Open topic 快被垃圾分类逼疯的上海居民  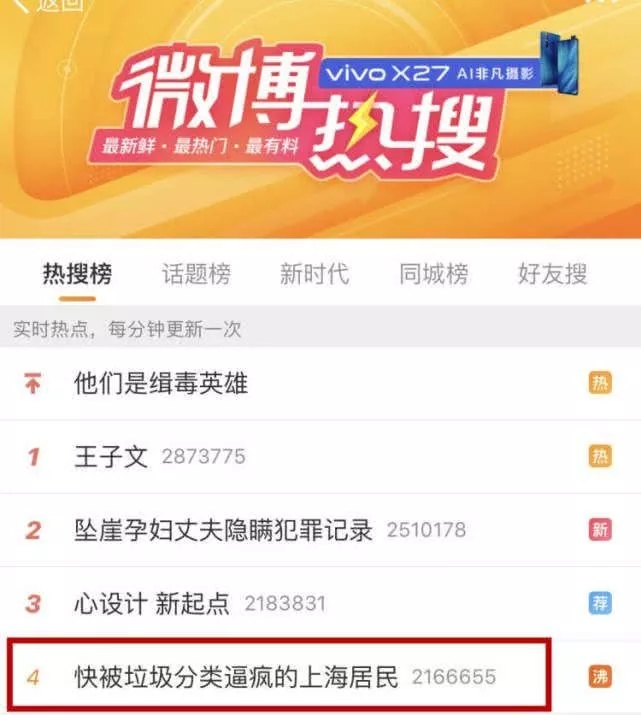point(236,677)
